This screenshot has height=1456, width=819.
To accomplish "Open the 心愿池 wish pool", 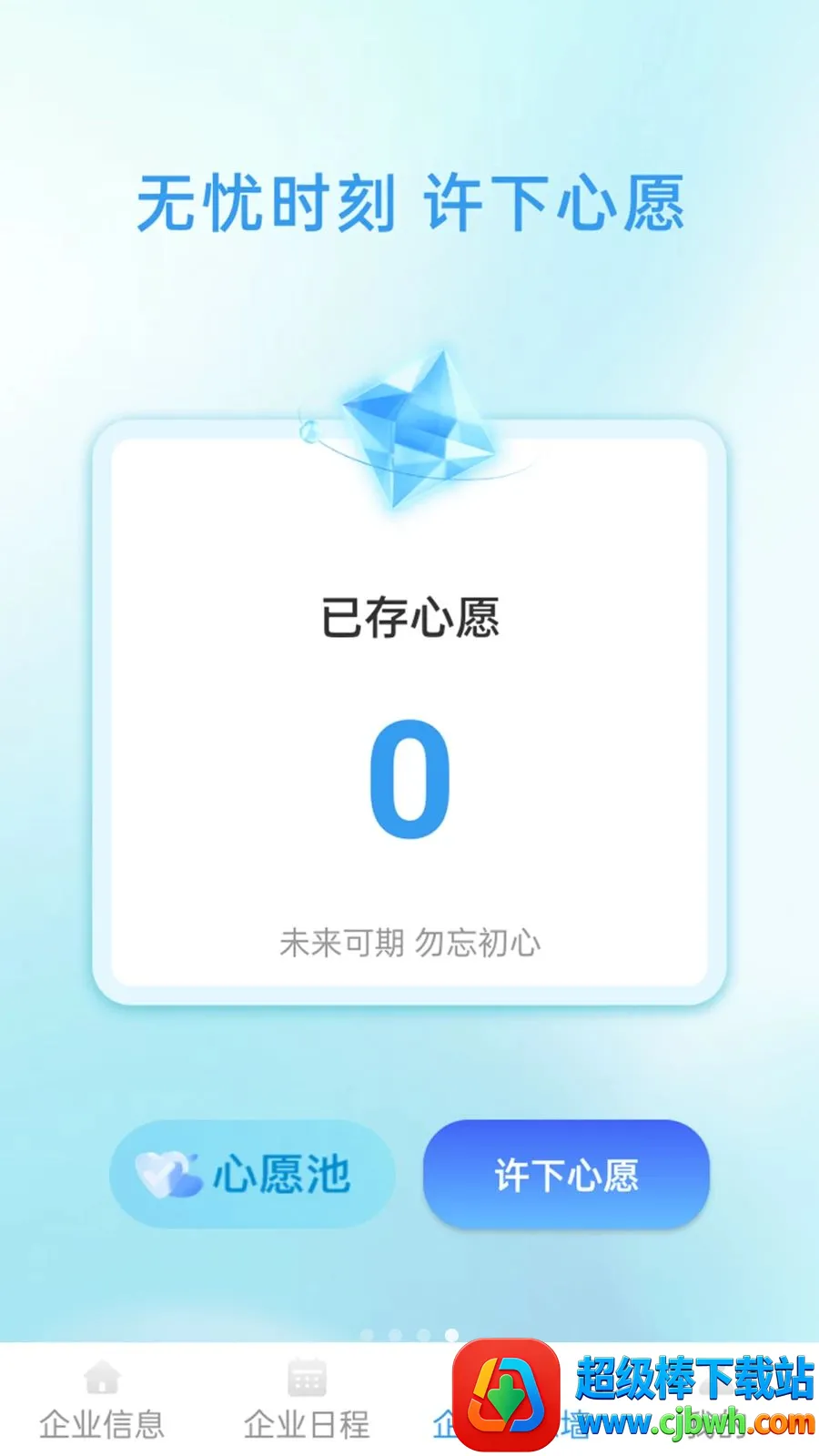I will 252,1174.
